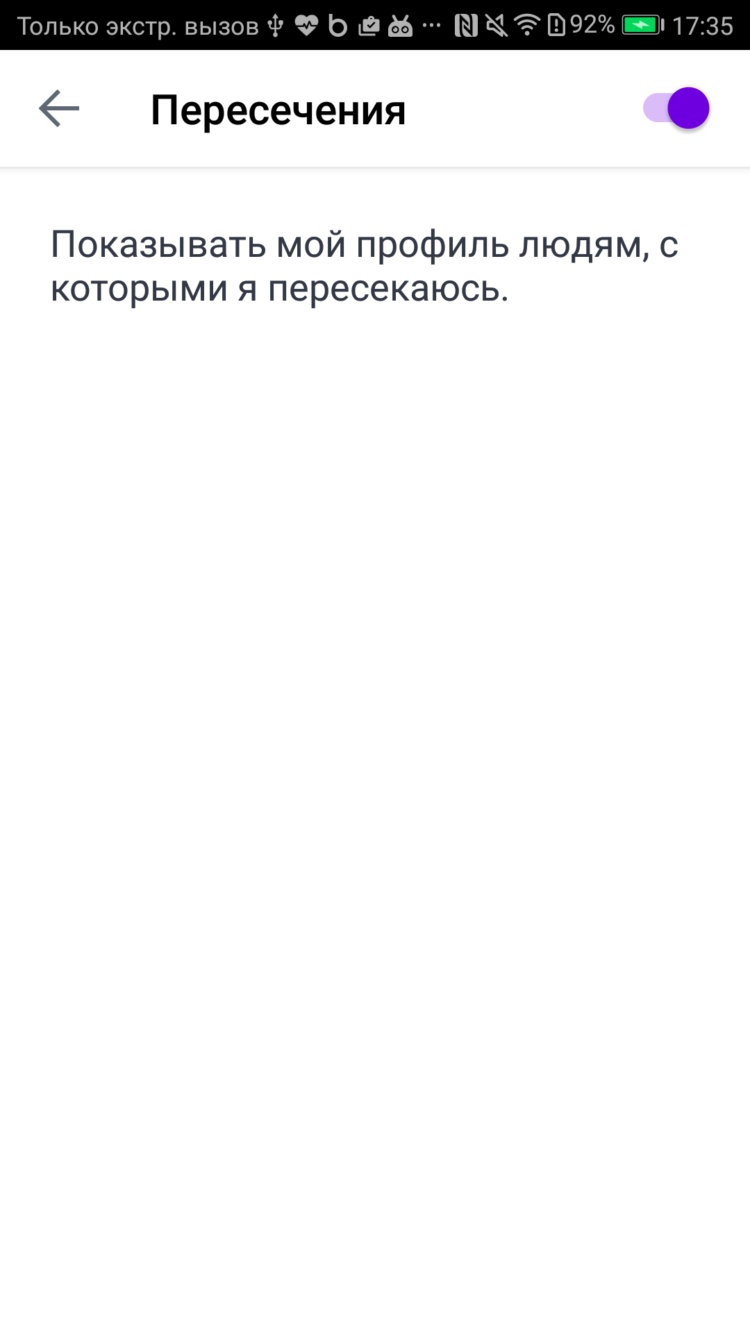Go back from the Пересечения screen
The height and width of the screenshot is (1333, 750).
tap(59, 109)
